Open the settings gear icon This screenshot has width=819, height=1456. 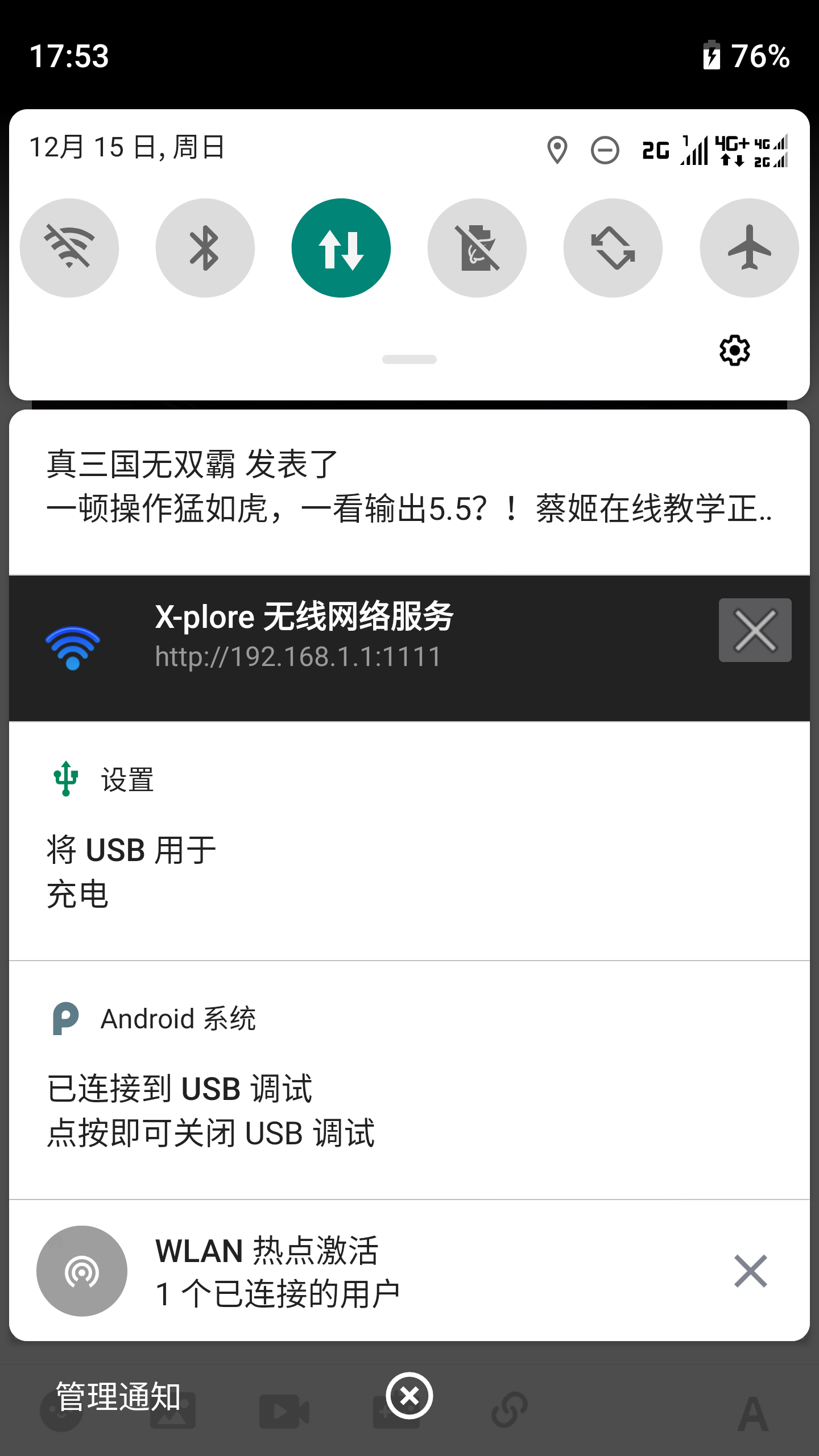pyautogui.click(x=735, y=350)
